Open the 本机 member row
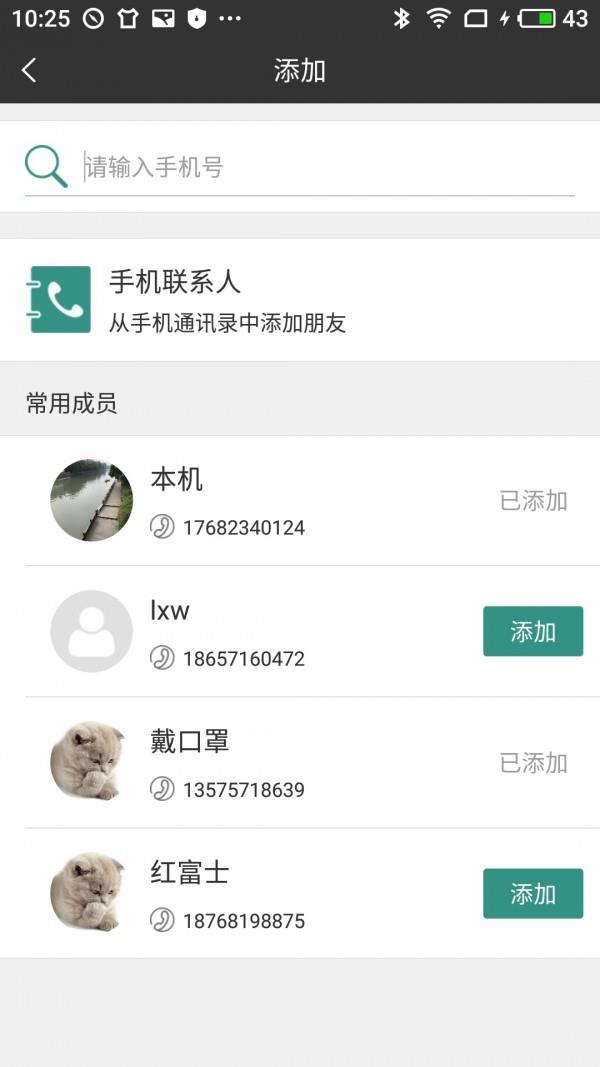 pos(300,501)
